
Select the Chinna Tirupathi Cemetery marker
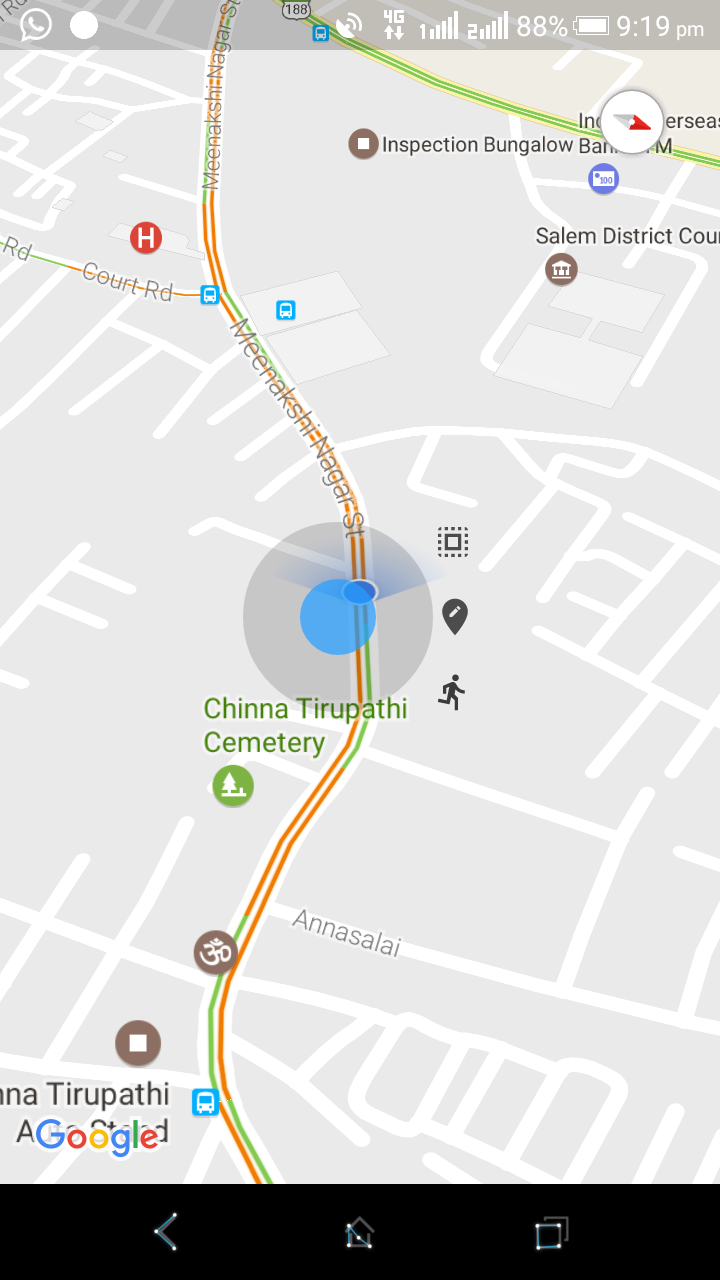232,785
